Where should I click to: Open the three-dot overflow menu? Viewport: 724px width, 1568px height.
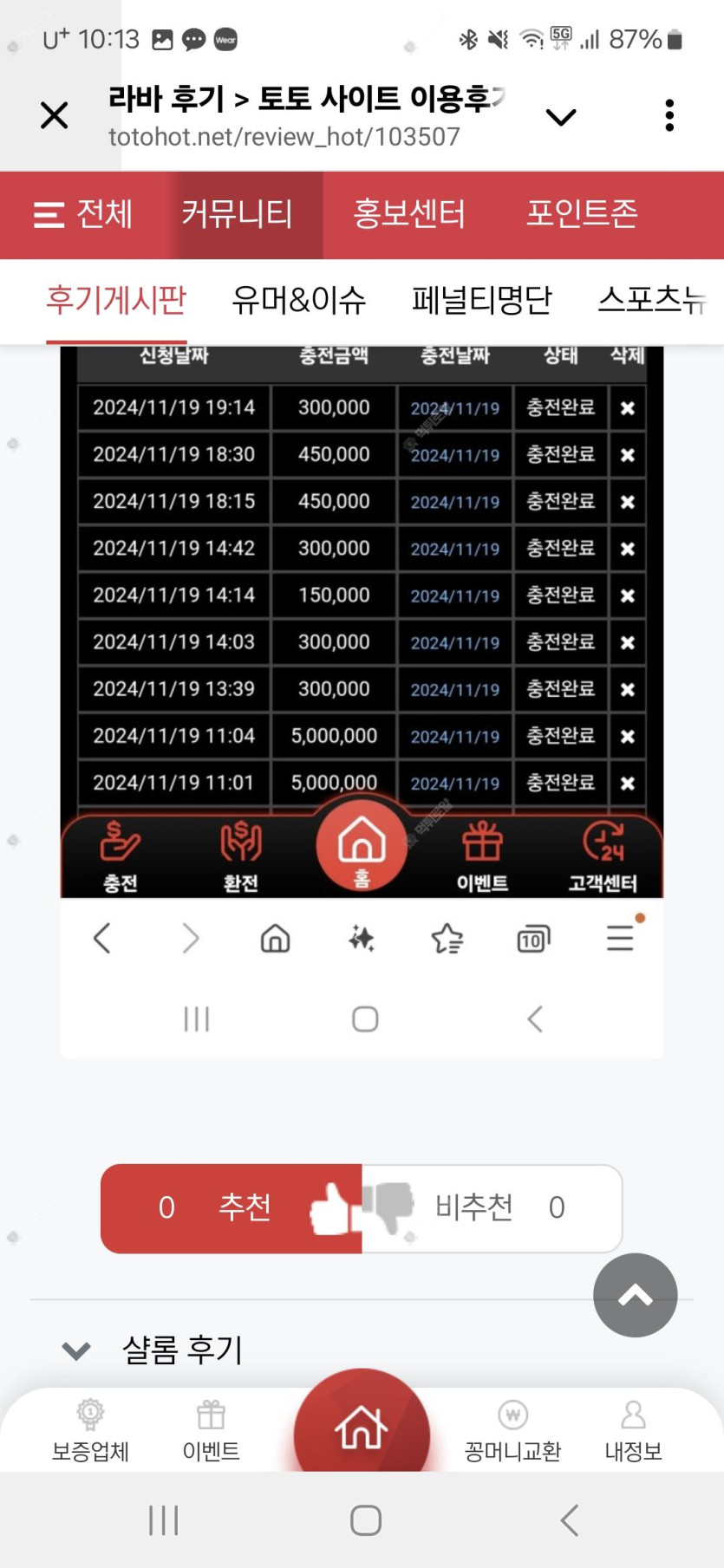[x=669, y=115]
